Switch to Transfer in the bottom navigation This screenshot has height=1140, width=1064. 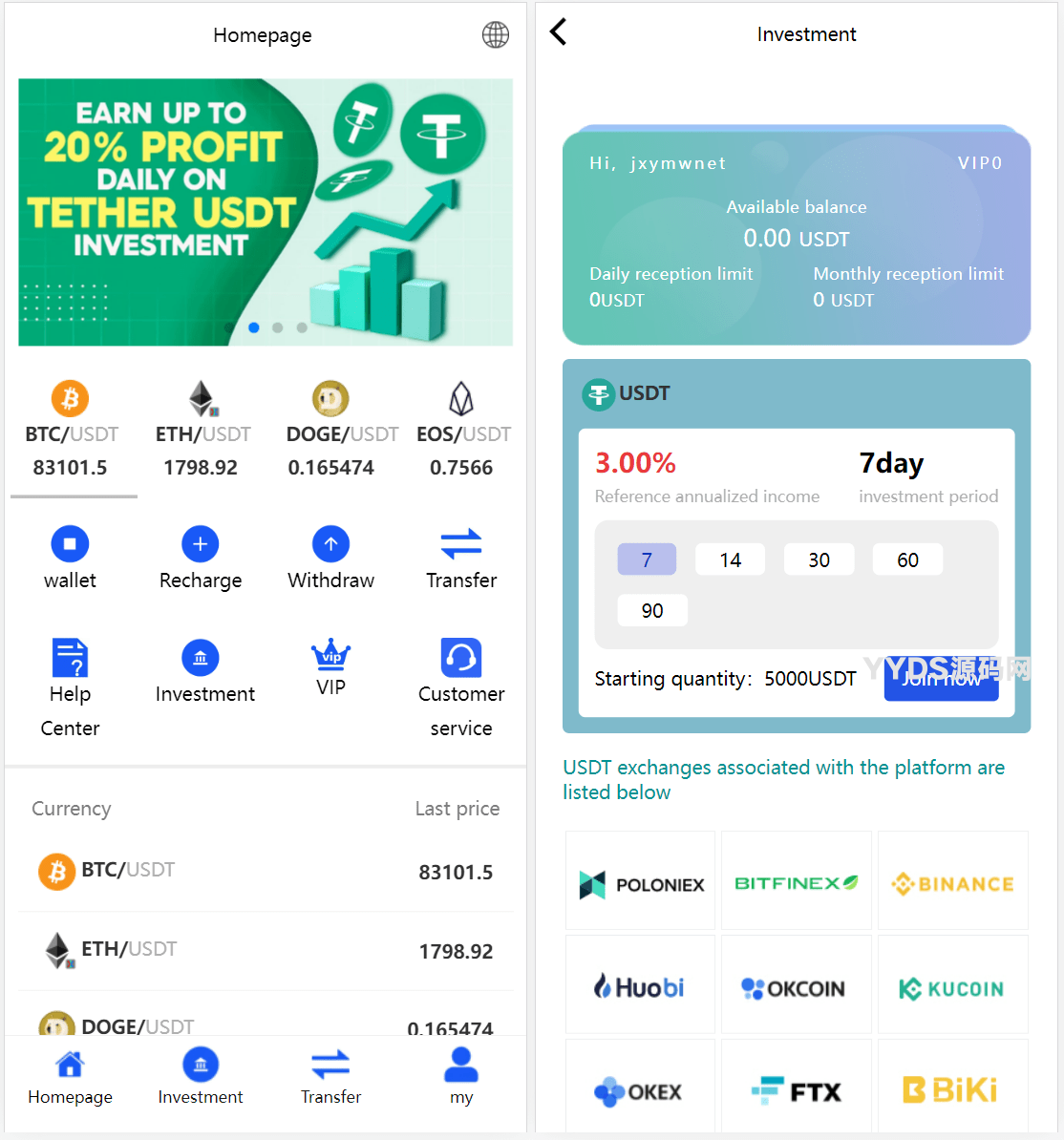330,1077
